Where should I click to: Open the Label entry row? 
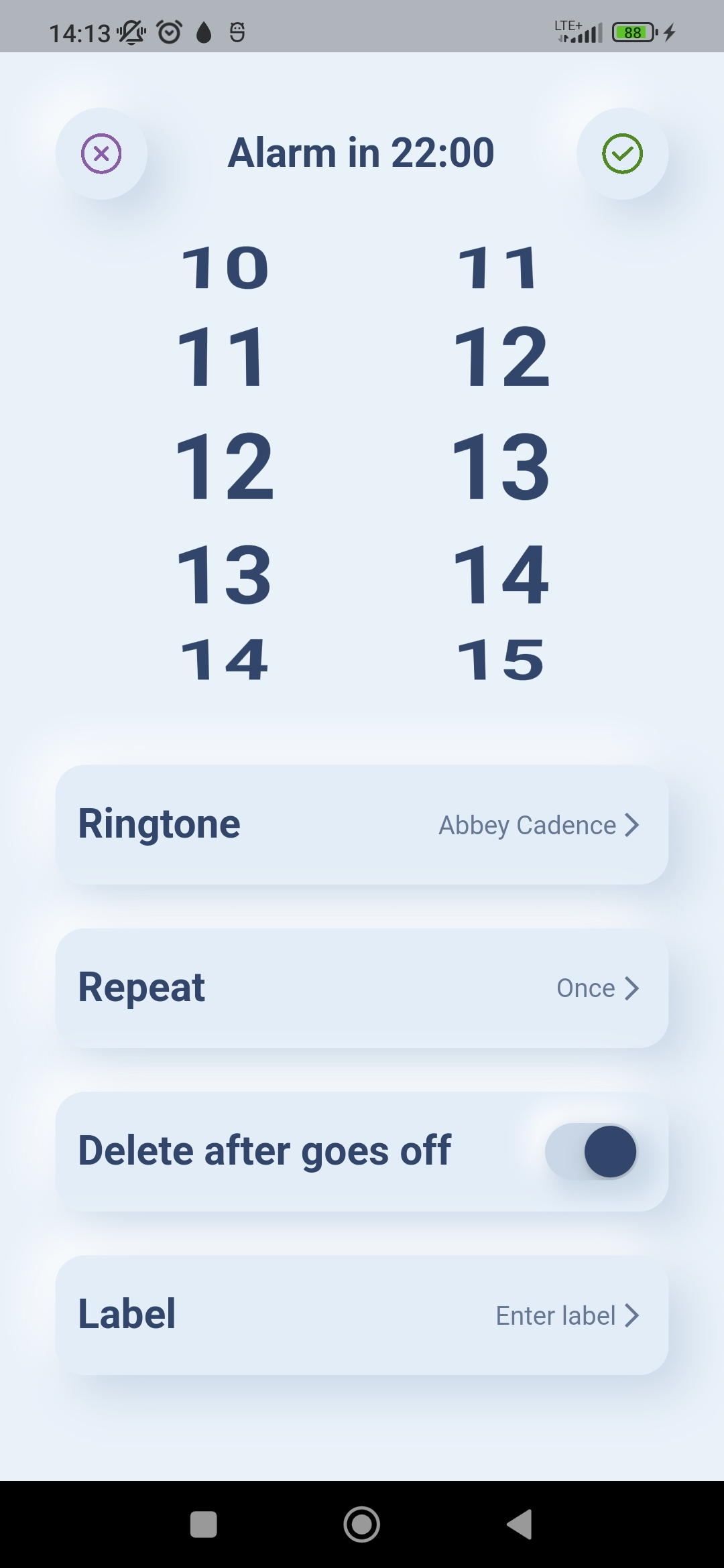point(362,1315)
